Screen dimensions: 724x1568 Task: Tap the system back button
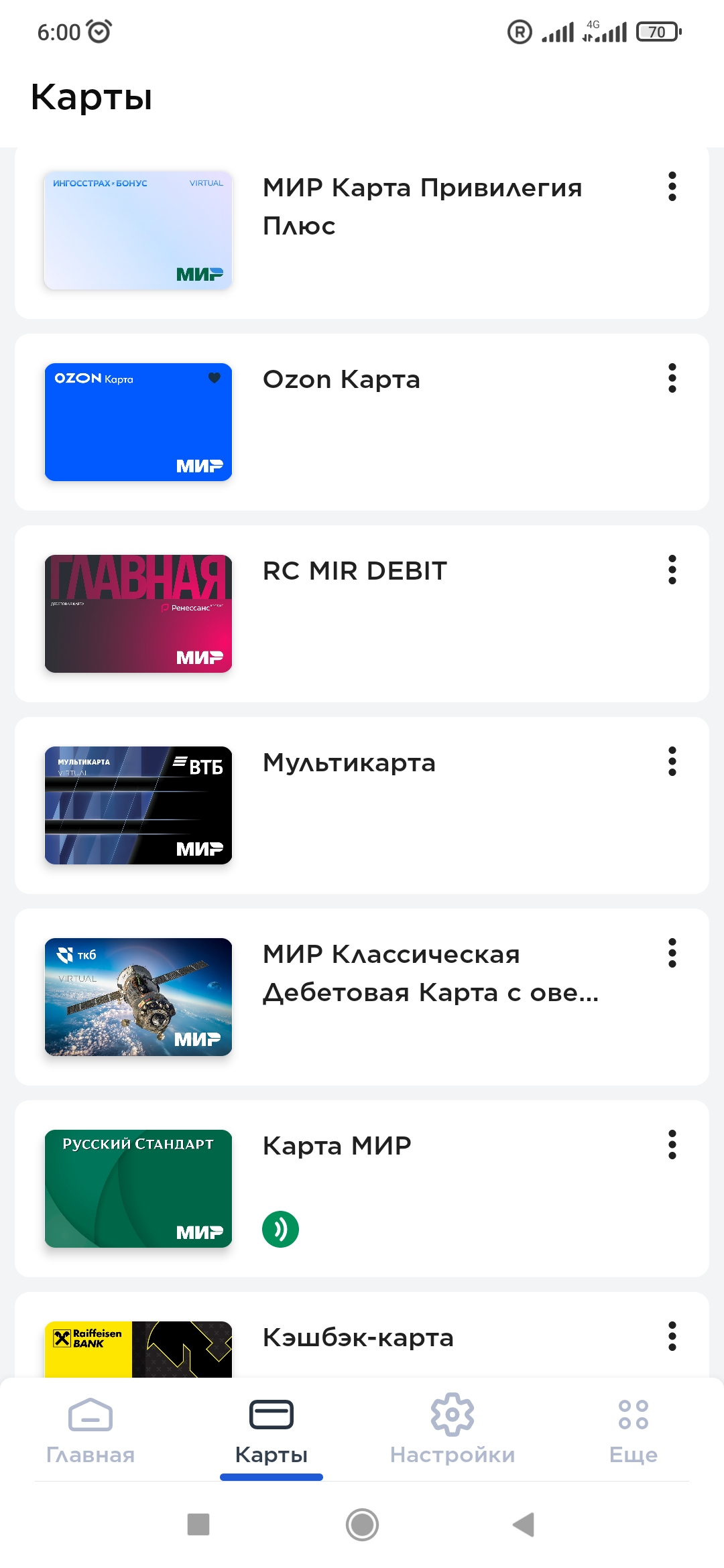524,1524
